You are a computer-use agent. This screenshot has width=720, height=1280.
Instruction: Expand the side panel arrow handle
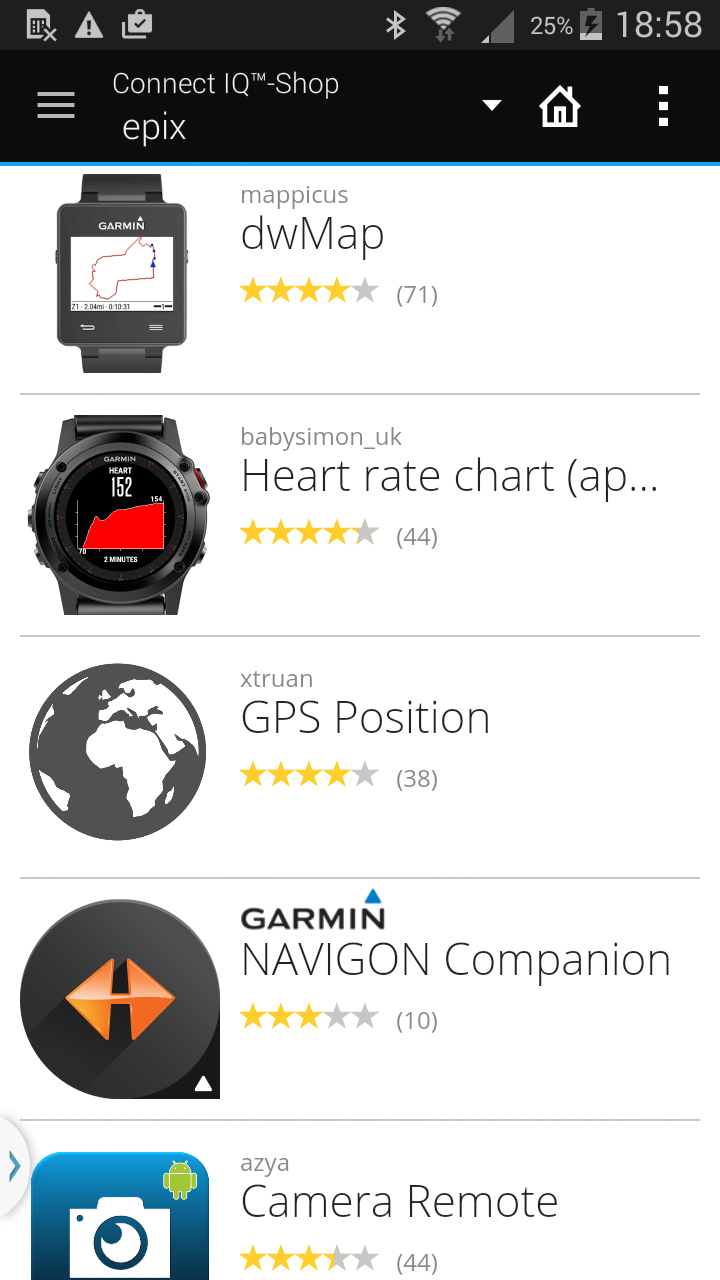(x=14, y=1166)
